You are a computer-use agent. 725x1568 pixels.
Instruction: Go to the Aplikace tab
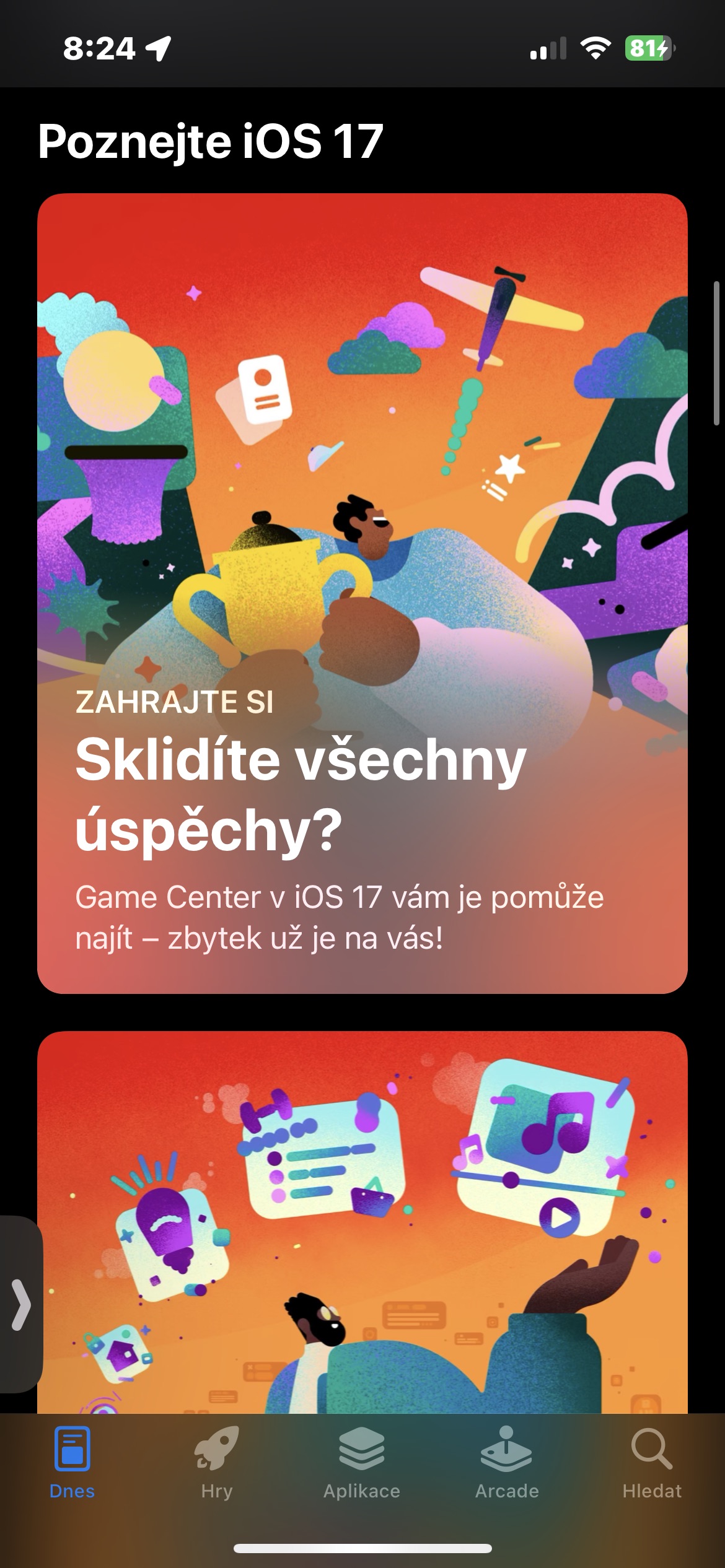(362, 1463)
